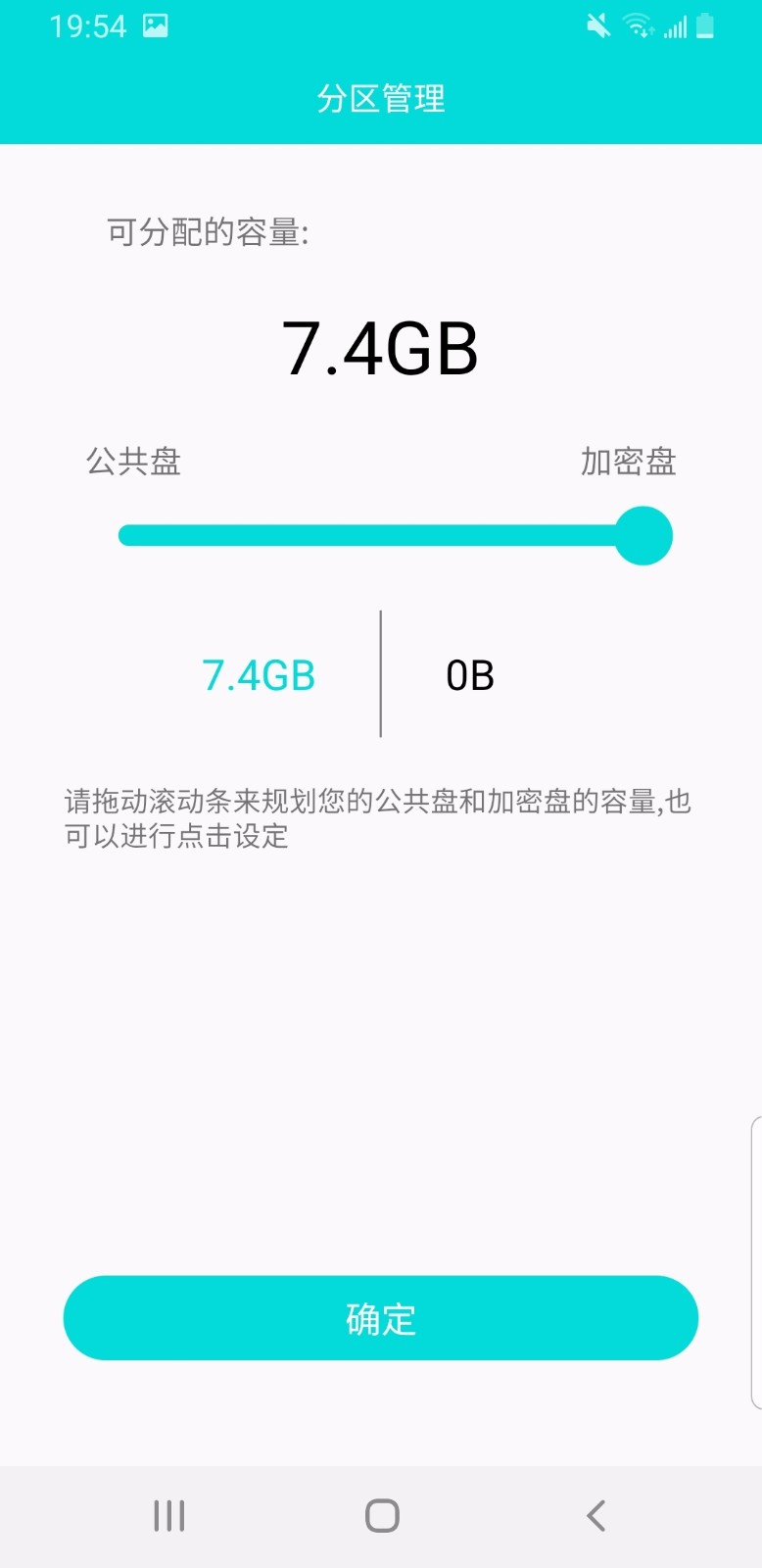The image size is (762, 1568).
Task: Tap the 19:54 clock in status bar
Action: [90, 25]
